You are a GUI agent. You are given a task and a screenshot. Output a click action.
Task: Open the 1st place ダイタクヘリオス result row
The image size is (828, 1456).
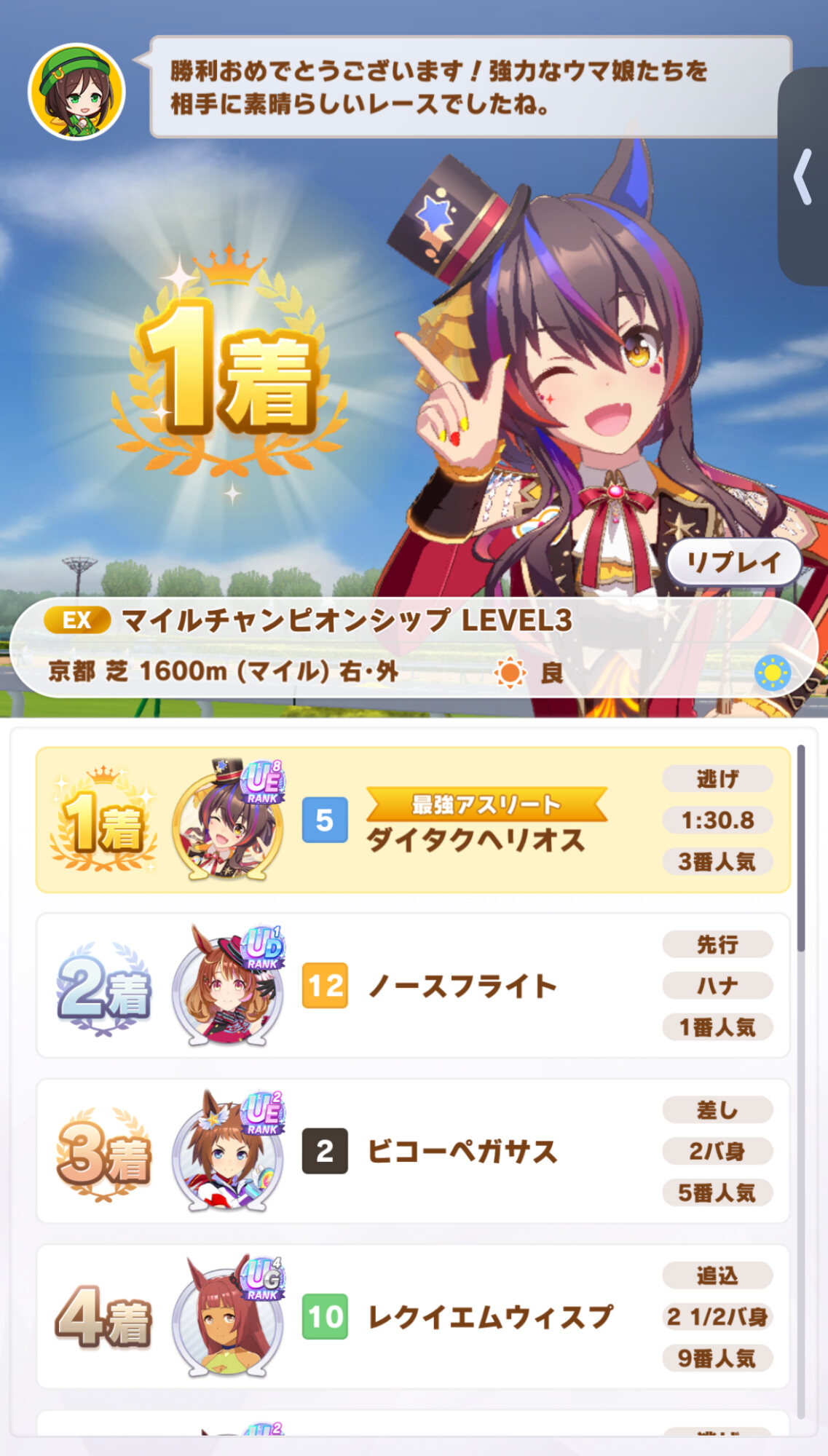point(412,820)
